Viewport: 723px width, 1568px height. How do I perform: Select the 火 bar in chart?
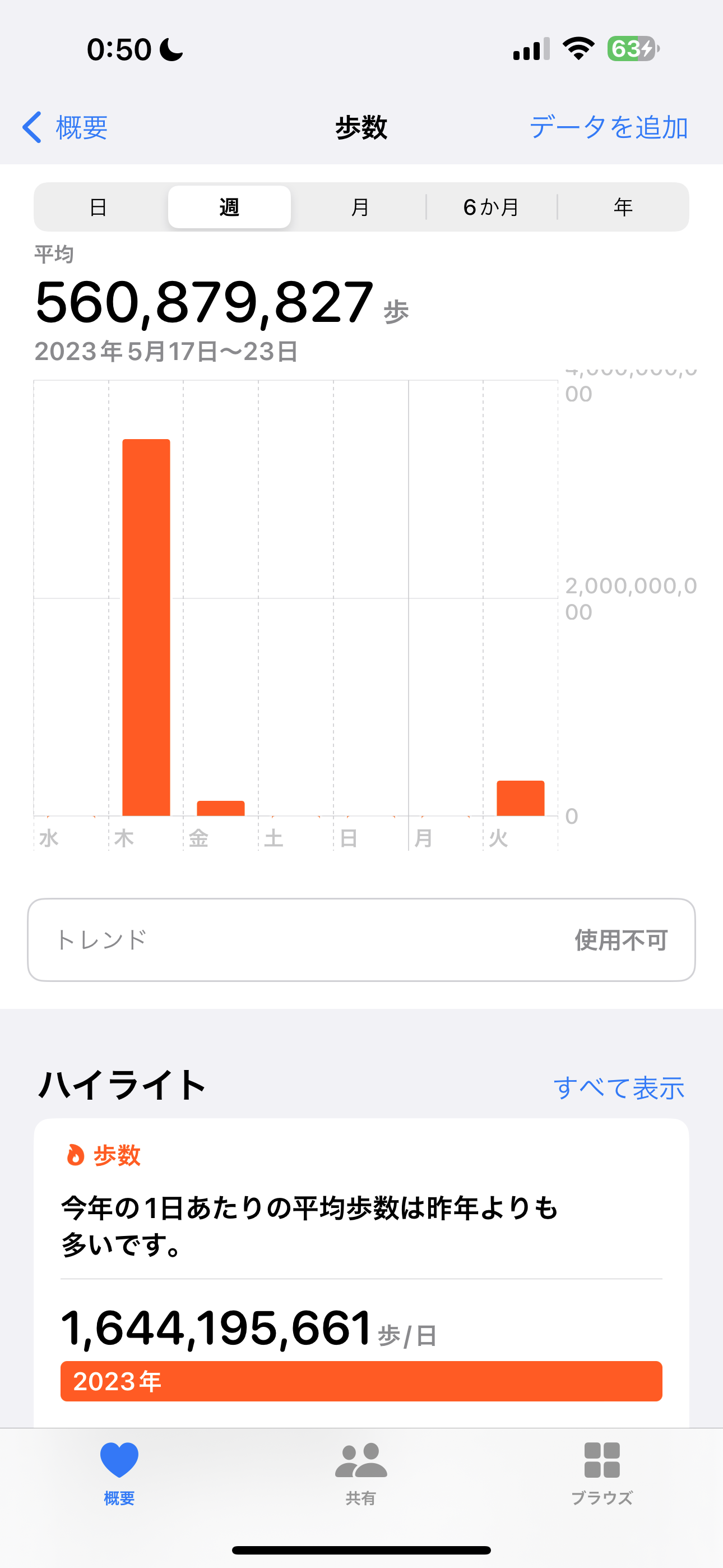coord(520,798)
